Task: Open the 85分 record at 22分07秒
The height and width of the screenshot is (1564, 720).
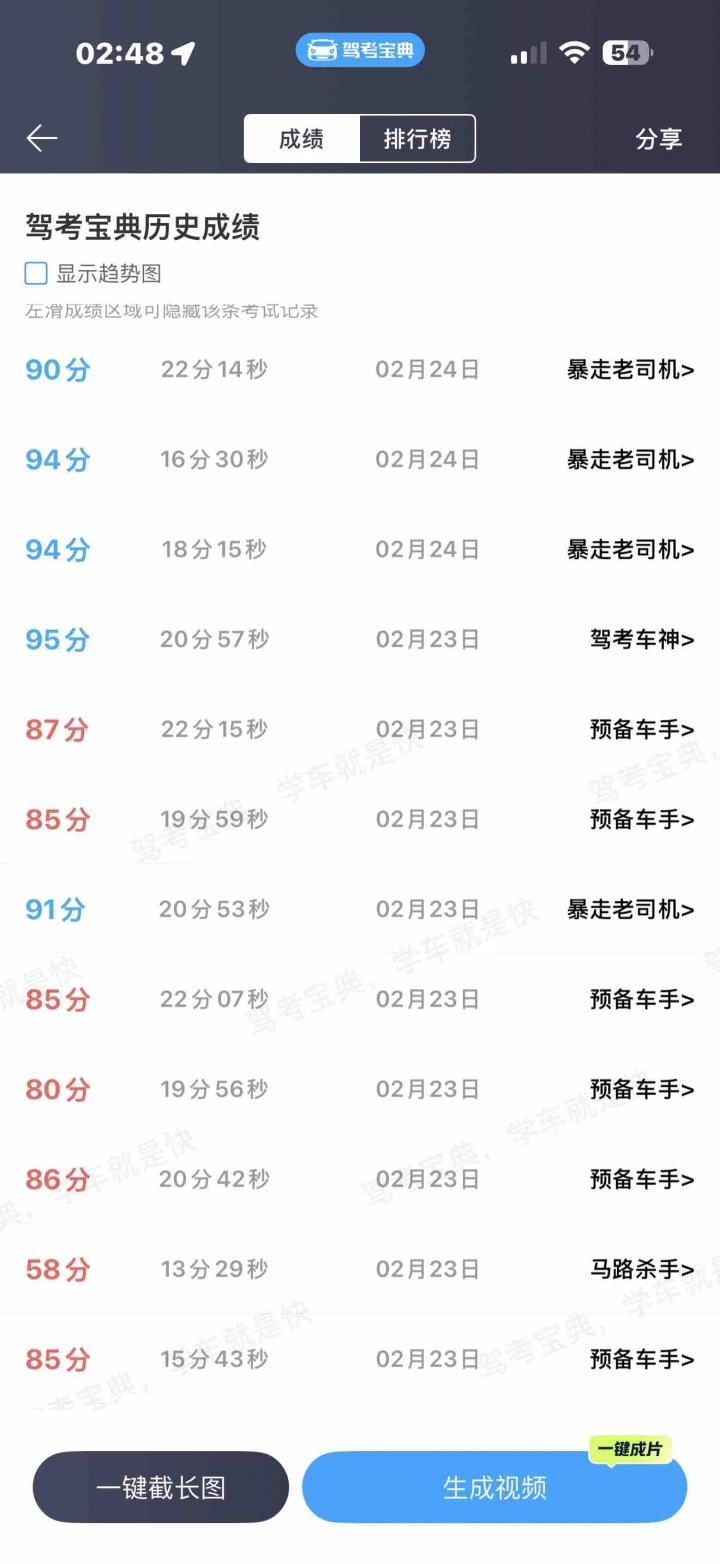Action: [641, 1000]
